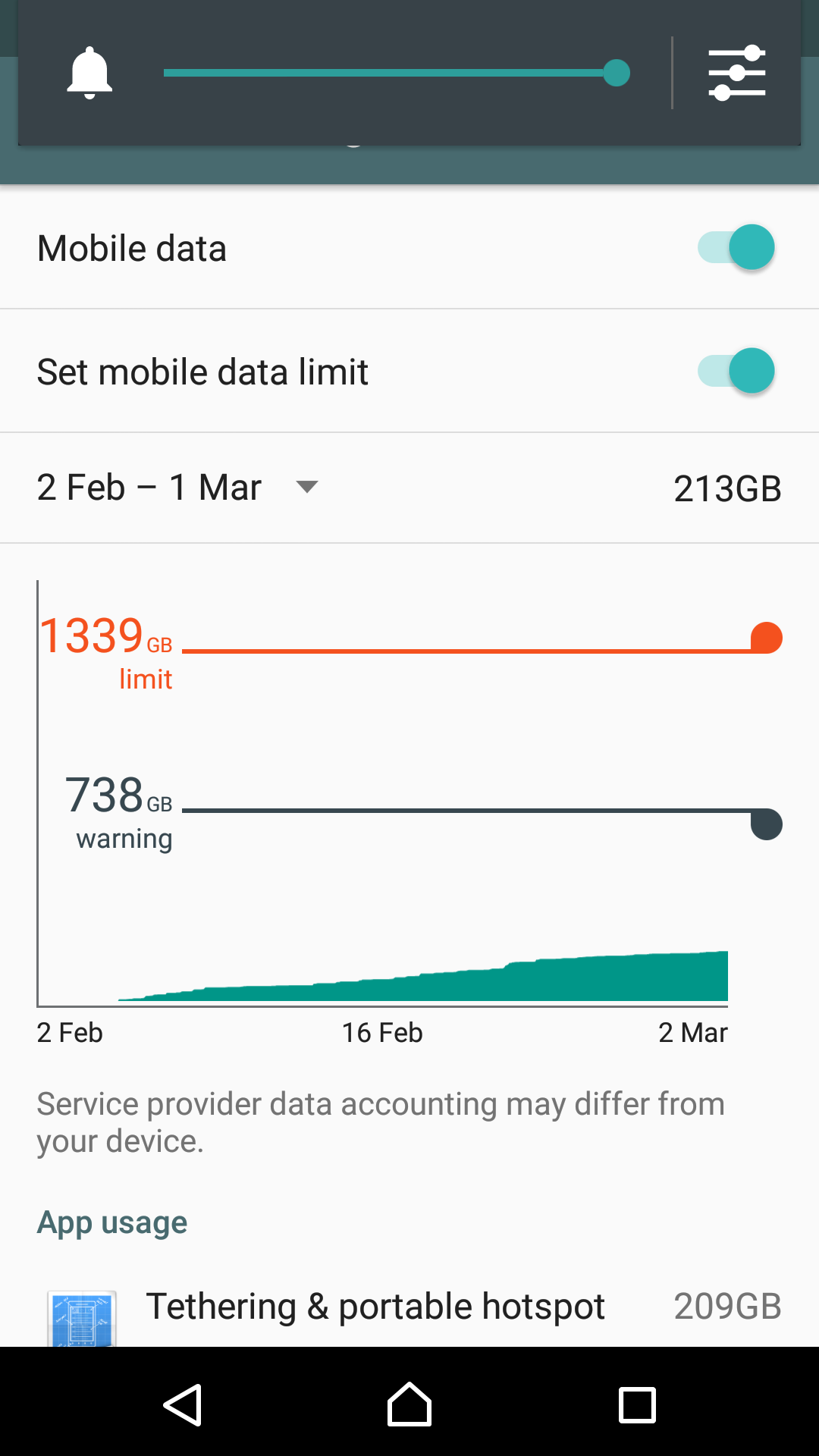Turn off the Mobile data switch
Screen dimensions: 819x1456
tap(736, 247)
